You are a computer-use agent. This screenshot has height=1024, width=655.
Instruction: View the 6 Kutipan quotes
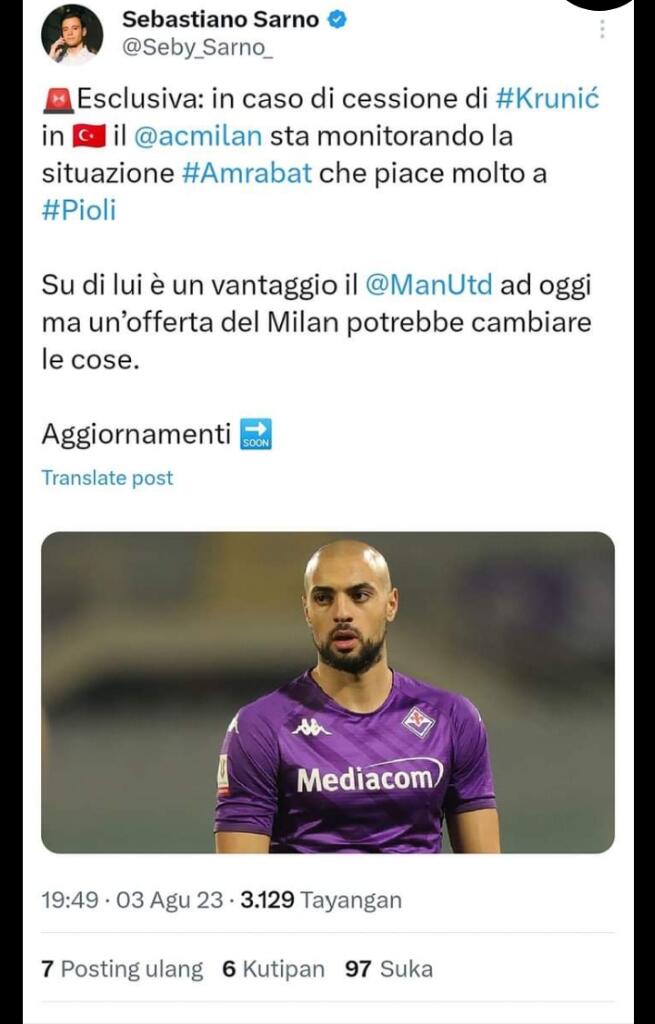273,969
